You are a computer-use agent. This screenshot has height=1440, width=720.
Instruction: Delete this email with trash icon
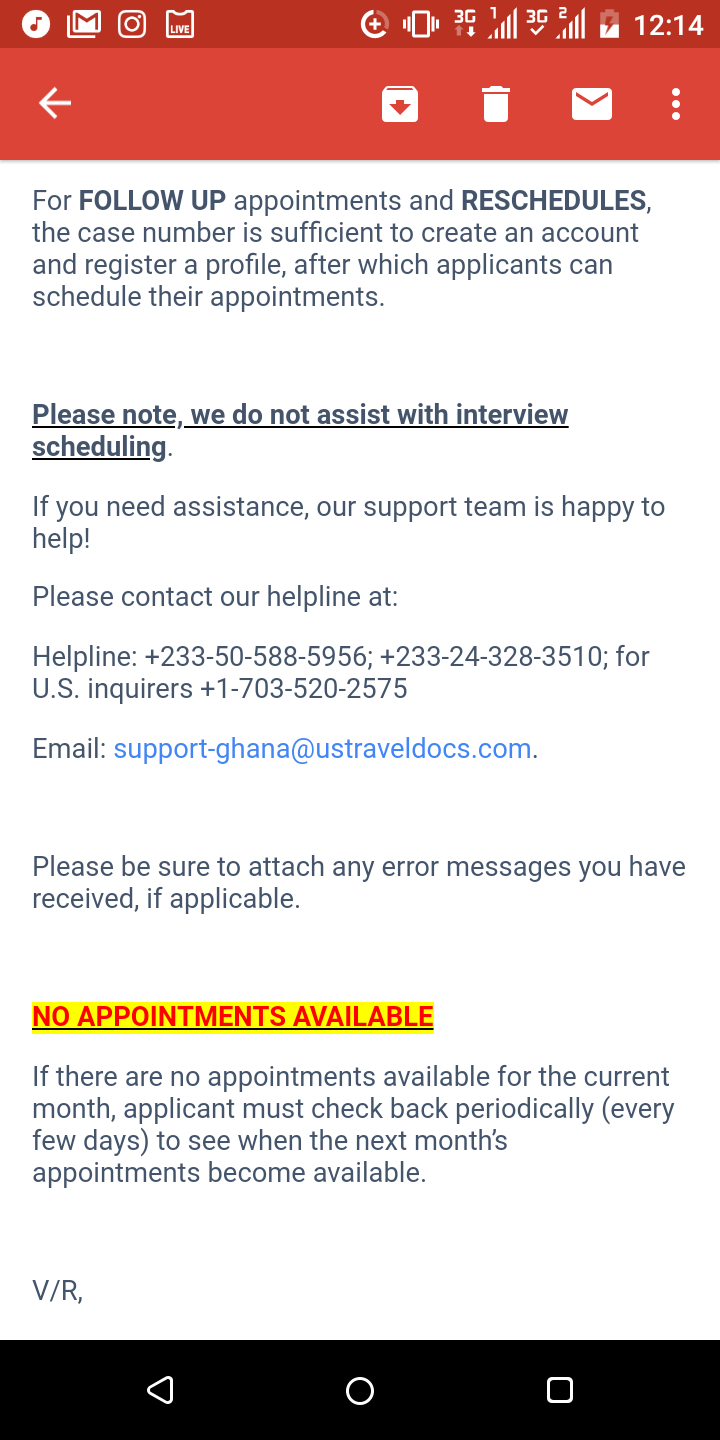point(496,104)
